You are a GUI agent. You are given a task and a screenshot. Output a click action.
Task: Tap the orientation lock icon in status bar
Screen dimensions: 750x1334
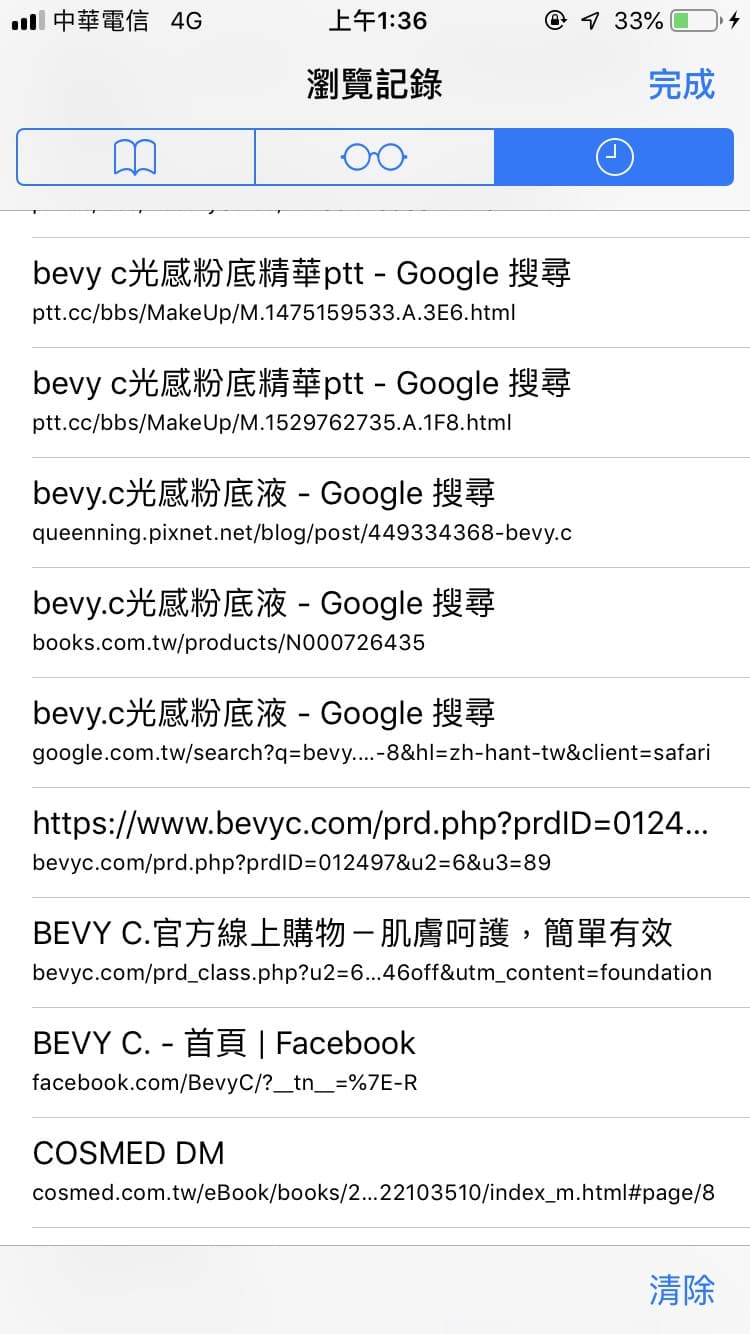556,20
